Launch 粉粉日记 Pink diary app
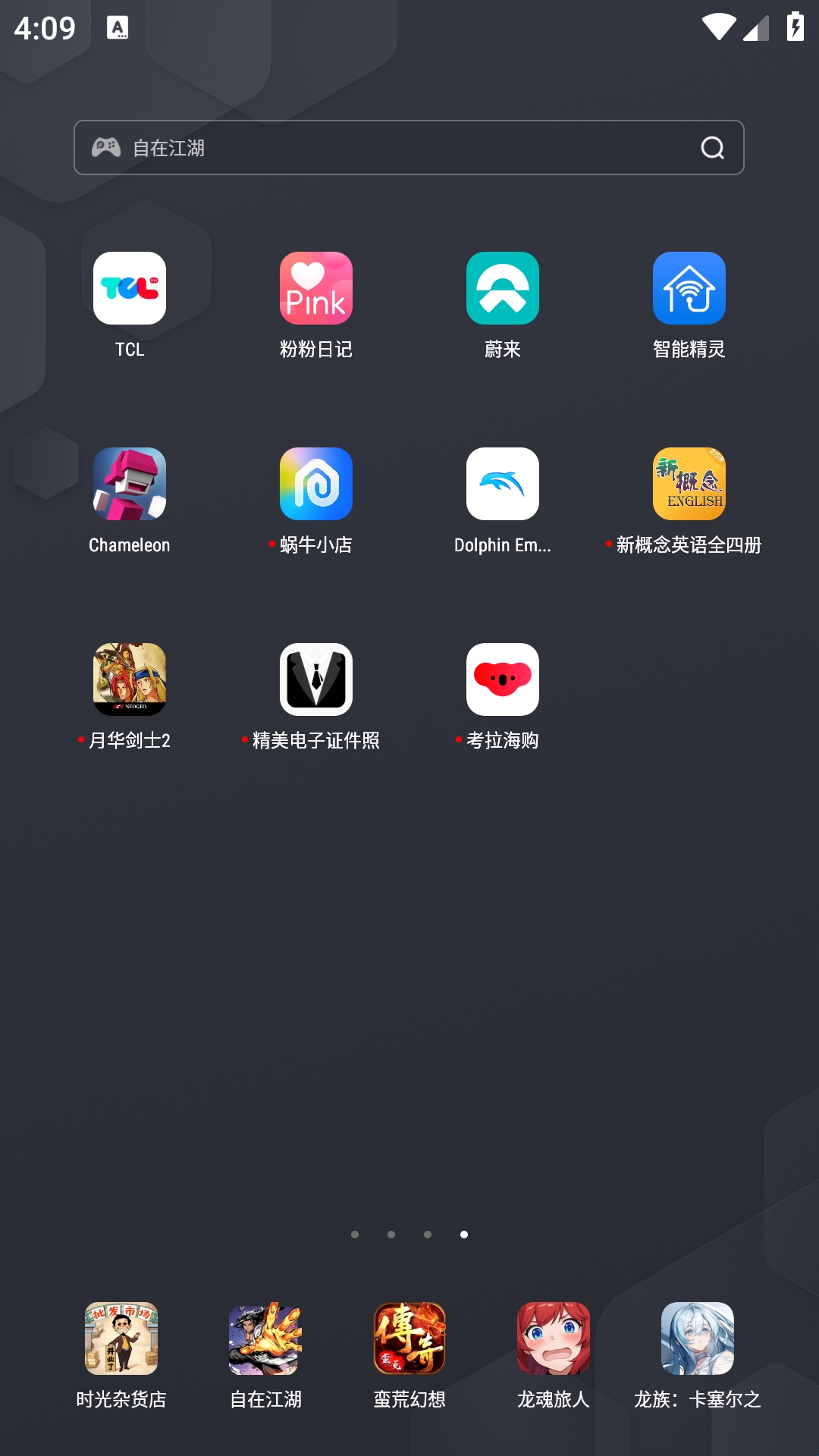 pos(316,289)
